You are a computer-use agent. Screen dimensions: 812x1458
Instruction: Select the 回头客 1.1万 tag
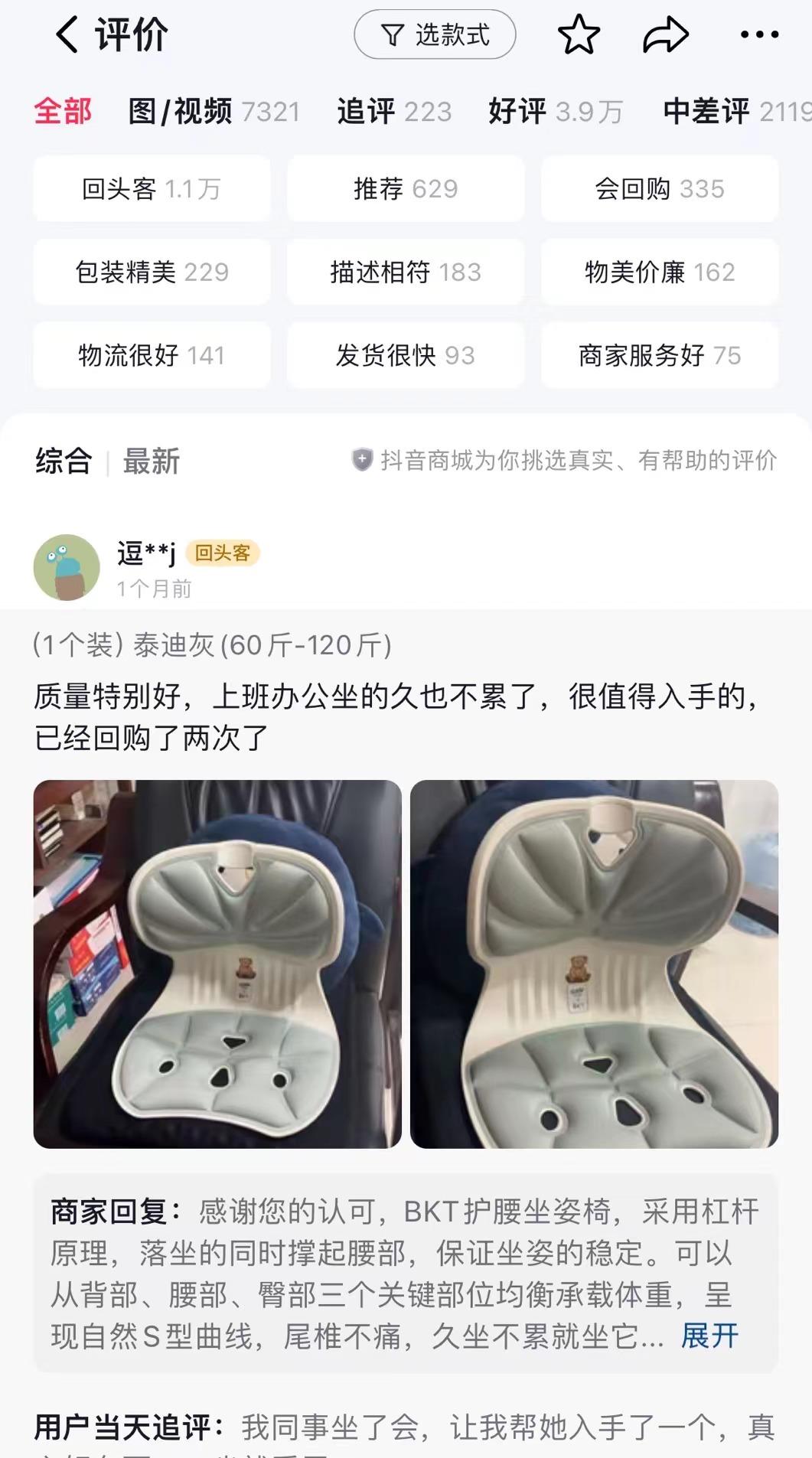[x=152, y=189]
